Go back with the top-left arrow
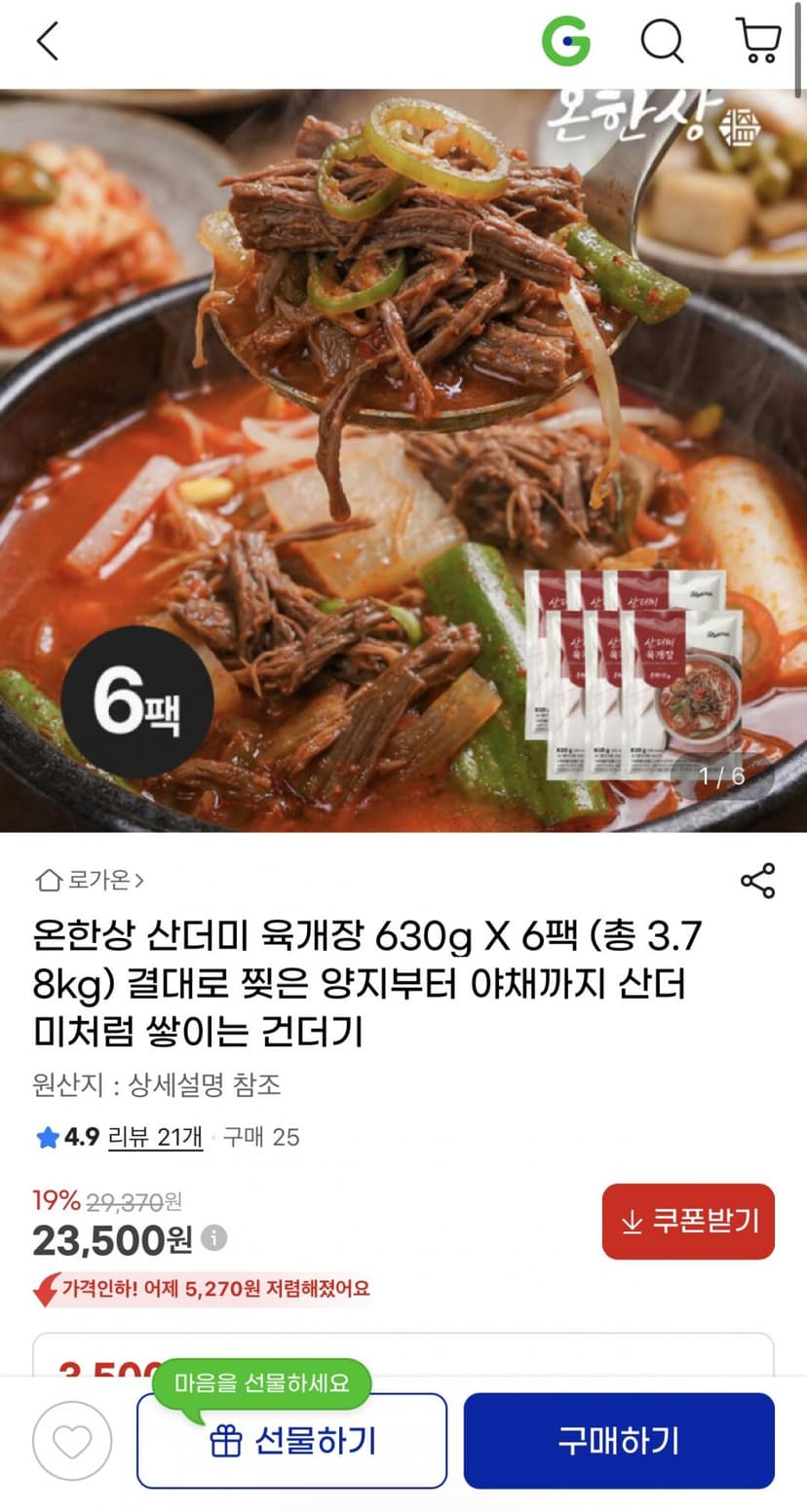807x1512 pixels. 48,42
